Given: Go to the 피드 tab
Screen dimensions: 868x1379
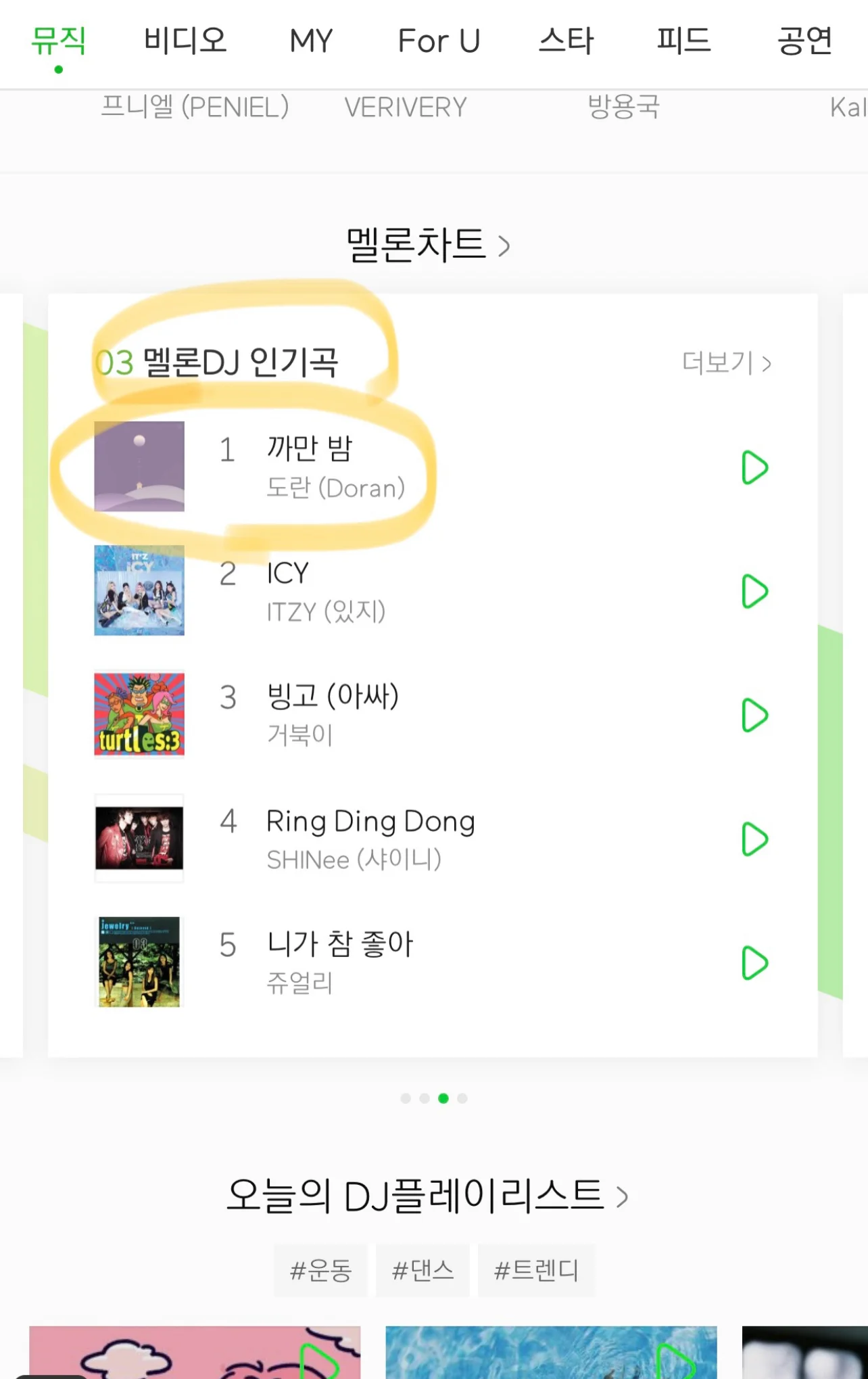Looking at the screenshot, I should click(x=683, y=41).
